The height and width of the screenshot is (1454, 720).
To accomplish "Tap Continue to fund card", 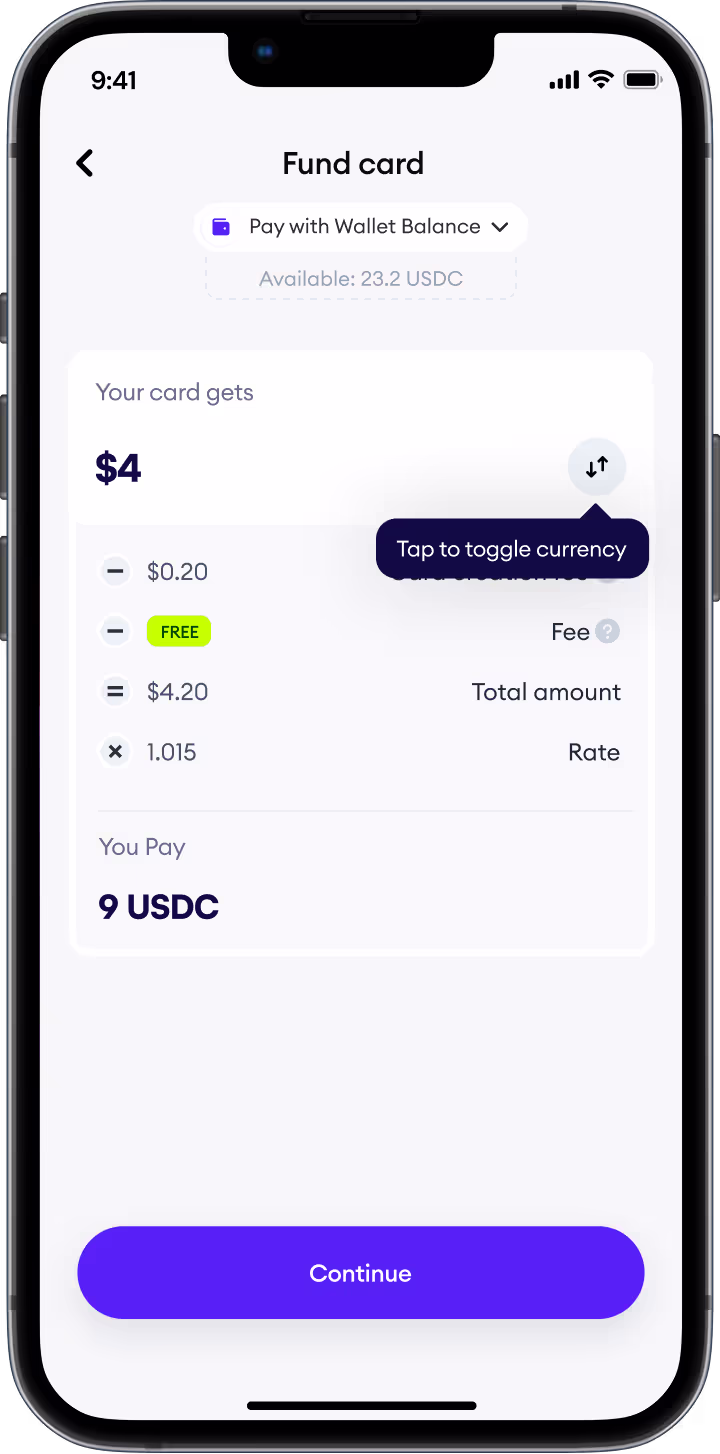I will coord(360,1272).
